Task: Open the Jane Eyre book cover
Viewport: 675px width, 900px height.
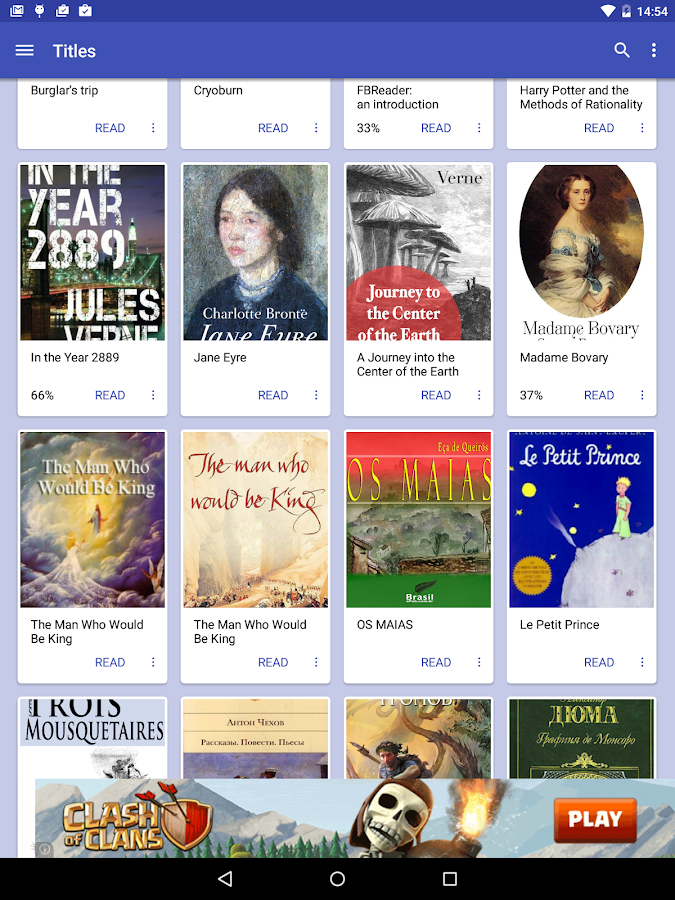Action: (x=256, y=253)
